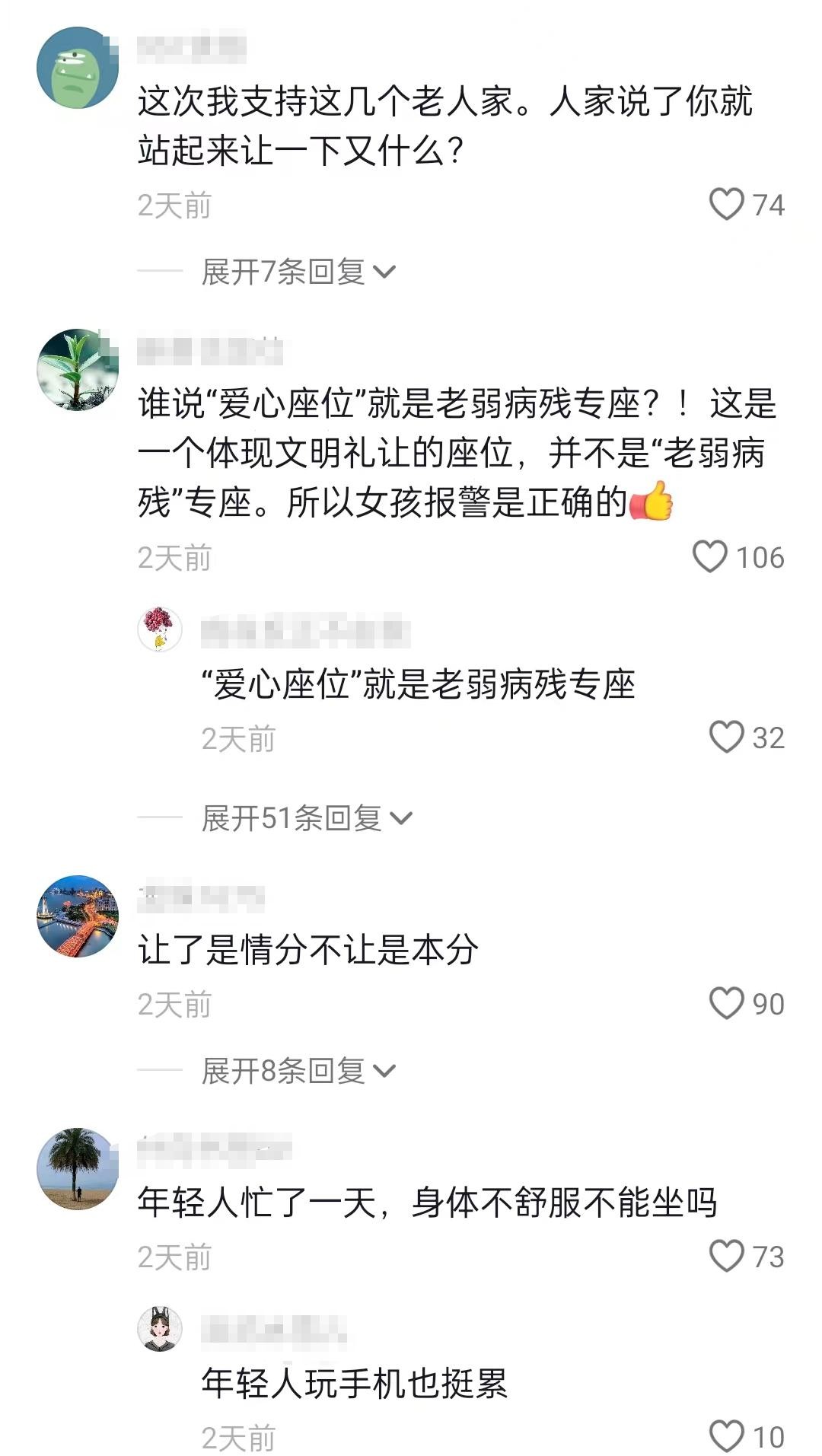Open the cartoon girl avatar's profile

click(160, 1329)
